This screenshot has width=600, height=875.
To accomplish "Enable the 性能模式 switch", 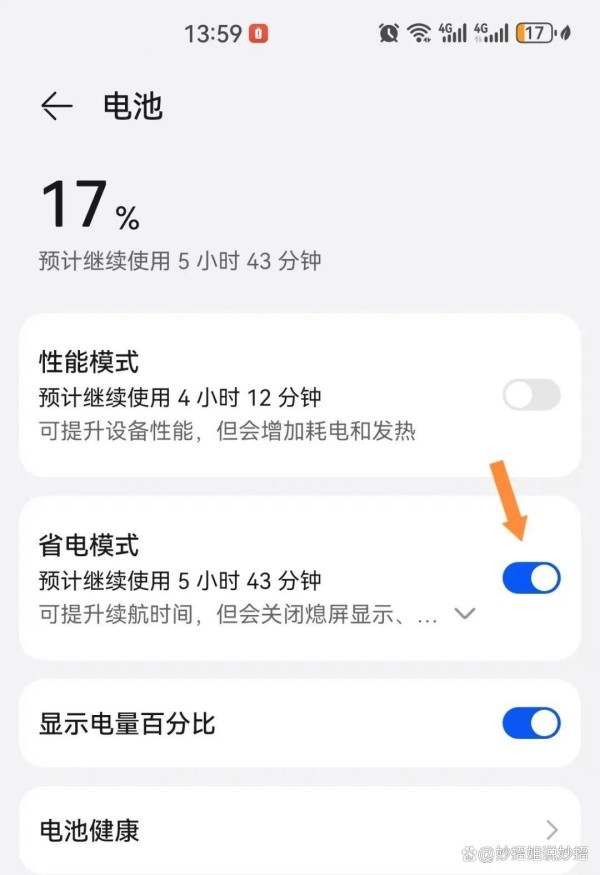I will tap(531, 395).
